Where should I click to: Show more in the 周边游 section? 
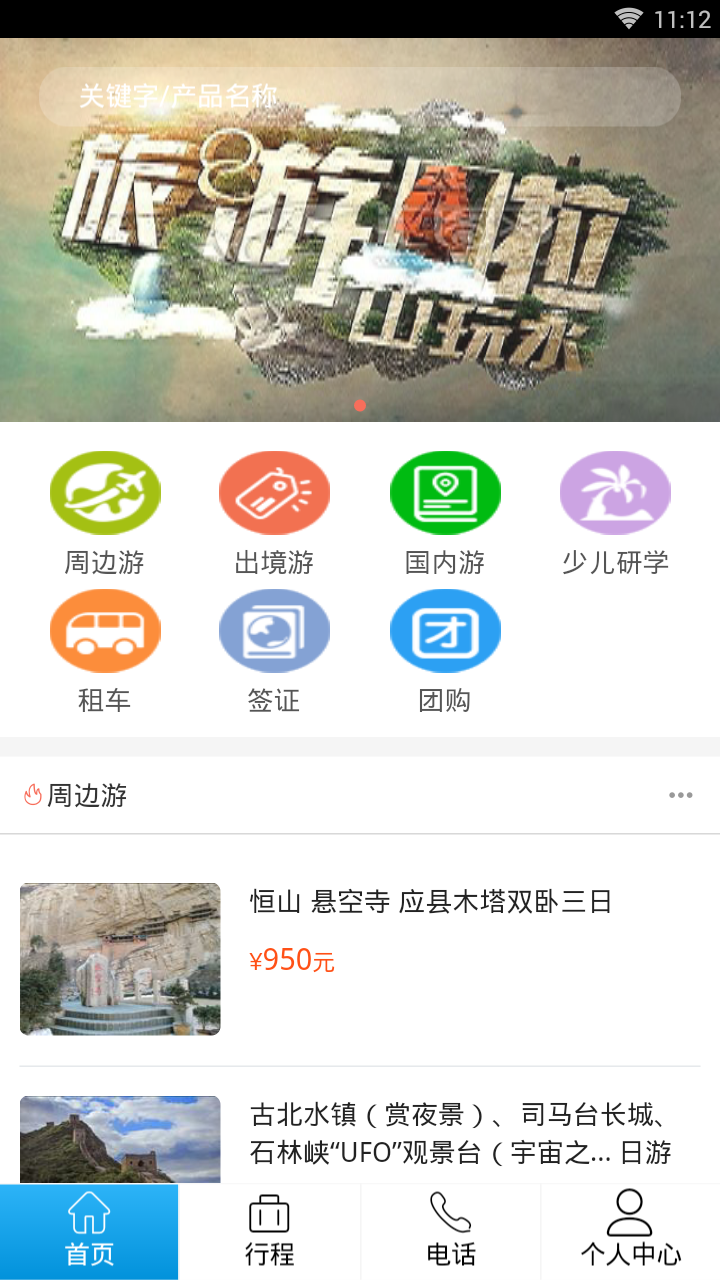[680, 795]
